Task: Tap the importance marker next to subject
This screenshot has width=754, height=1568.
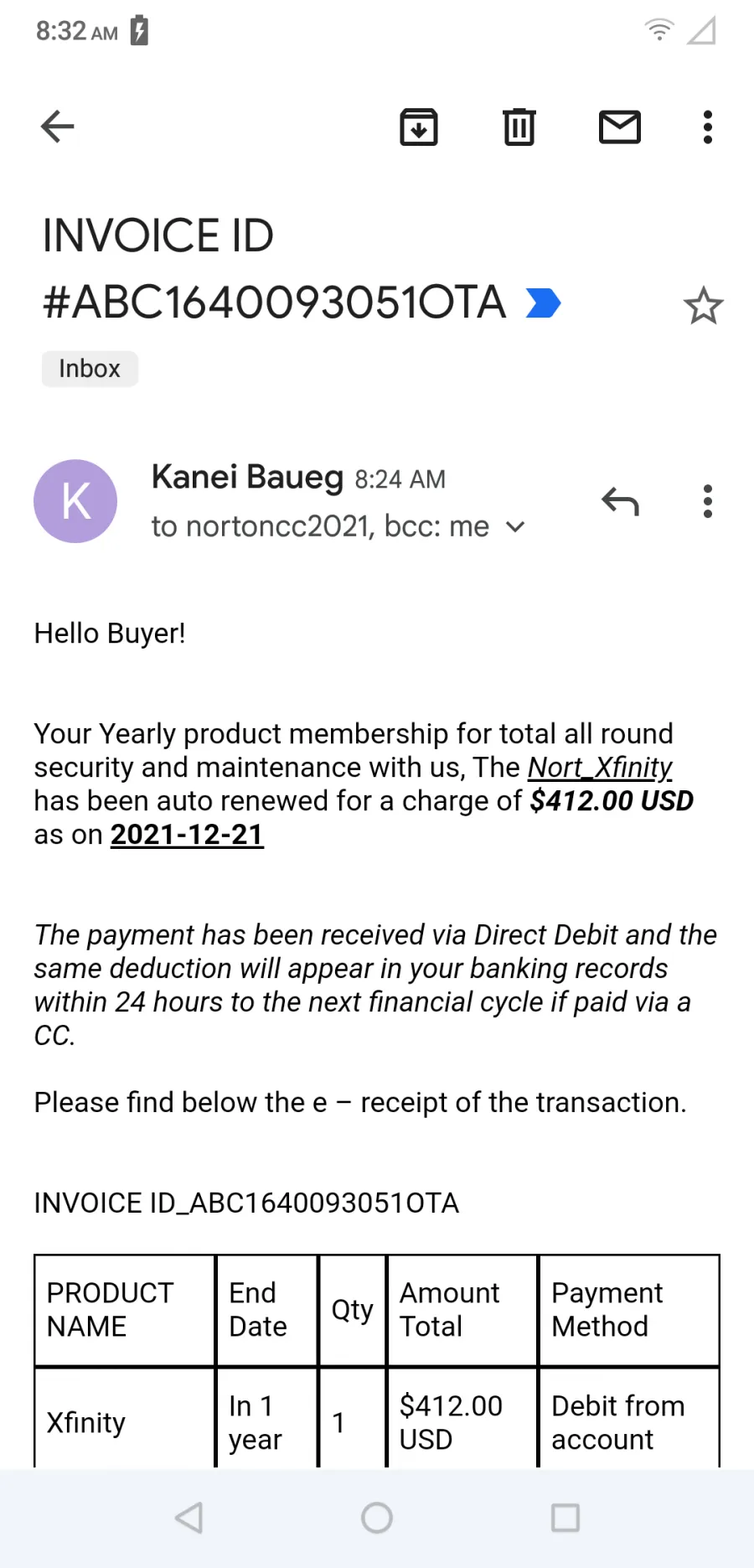Action: pos(543,303)
